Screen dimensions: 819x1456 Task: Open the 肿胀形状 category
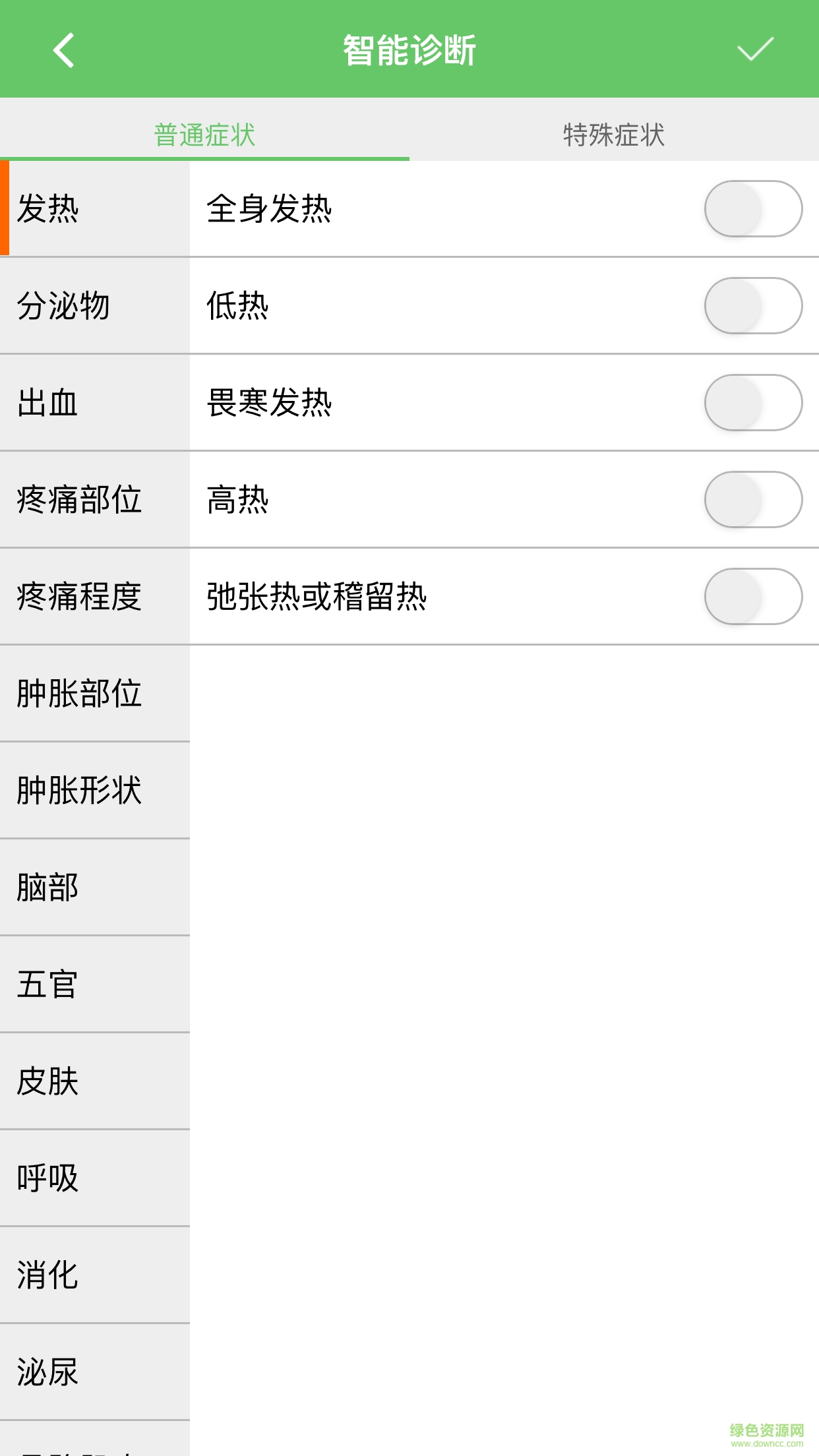pos(95,791)
